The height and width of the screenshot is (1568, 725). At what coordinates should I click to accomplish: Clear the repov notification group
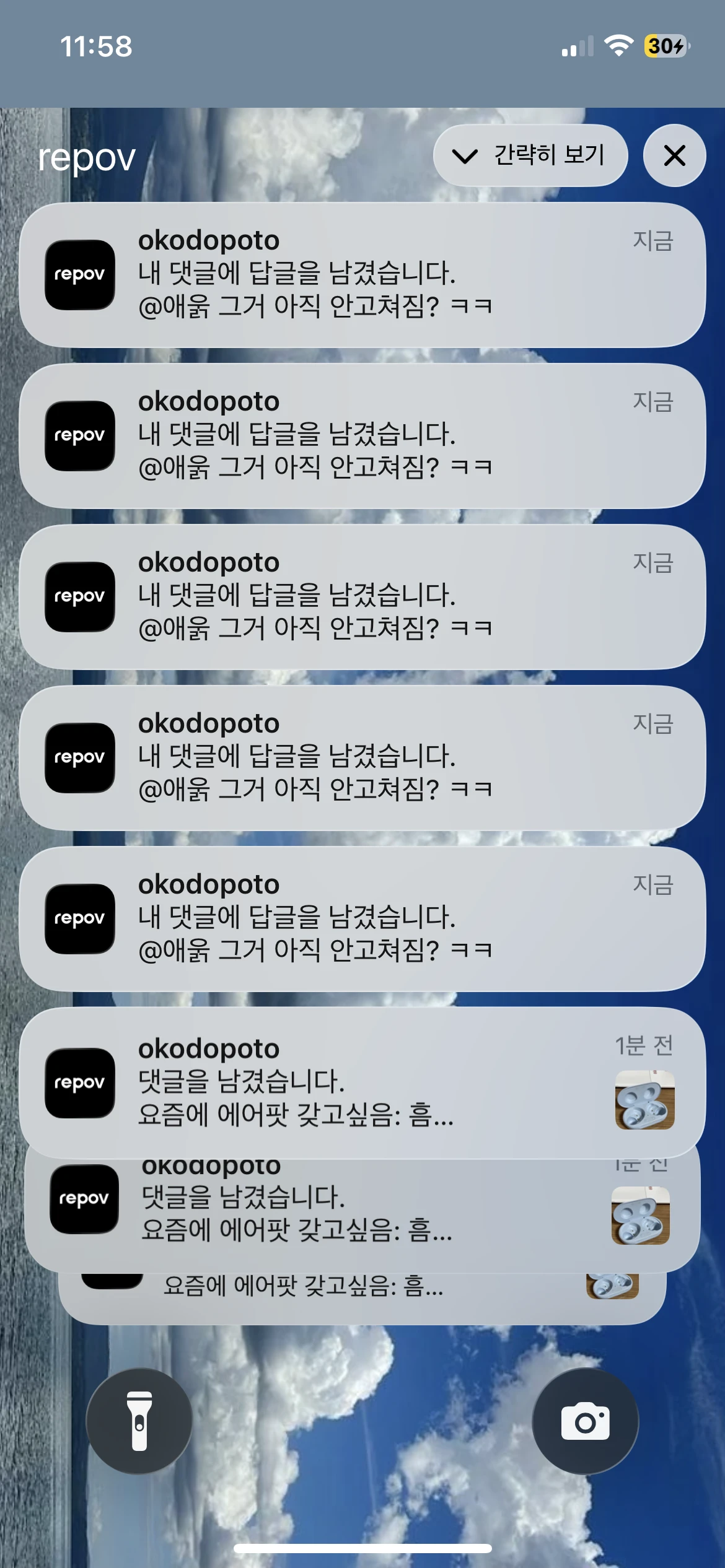(674, 155)
